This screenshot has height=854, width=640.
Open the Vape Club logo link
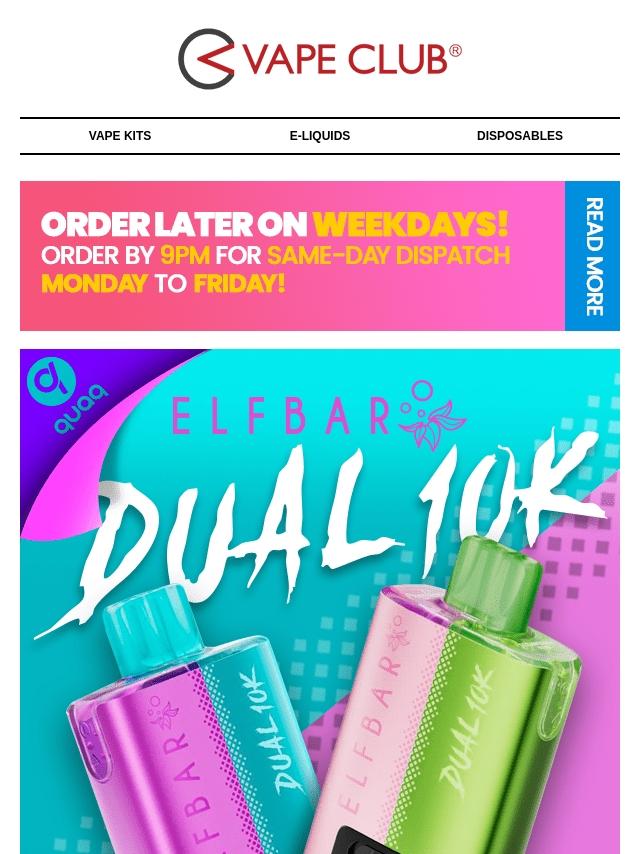(x=320, y=59)
